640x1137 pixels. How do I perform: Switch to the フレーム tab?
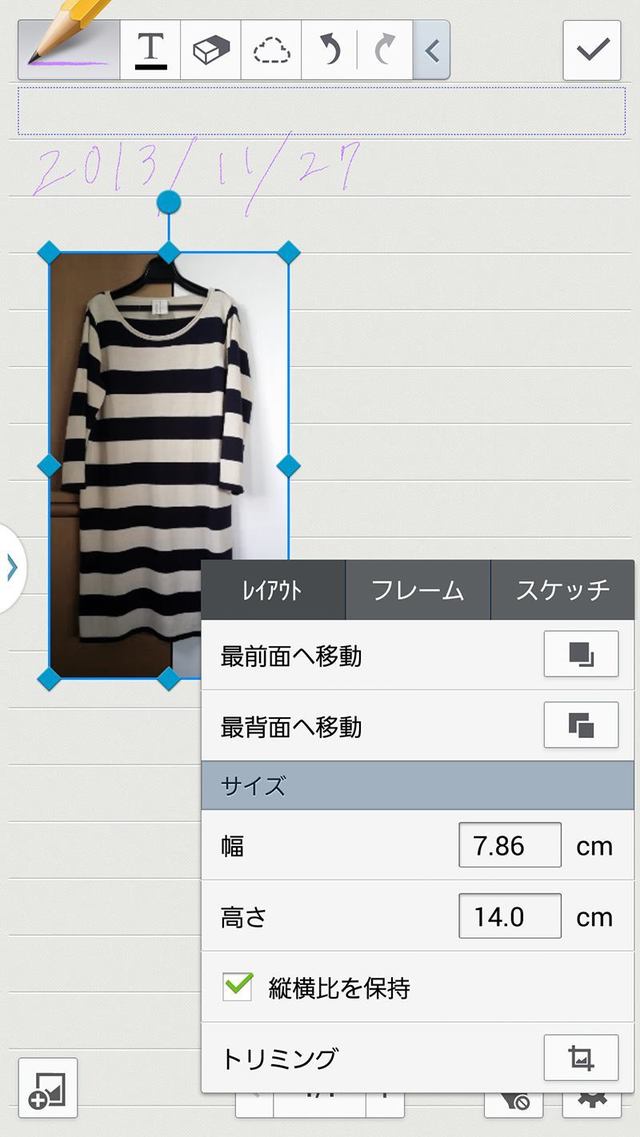[418, 590]
